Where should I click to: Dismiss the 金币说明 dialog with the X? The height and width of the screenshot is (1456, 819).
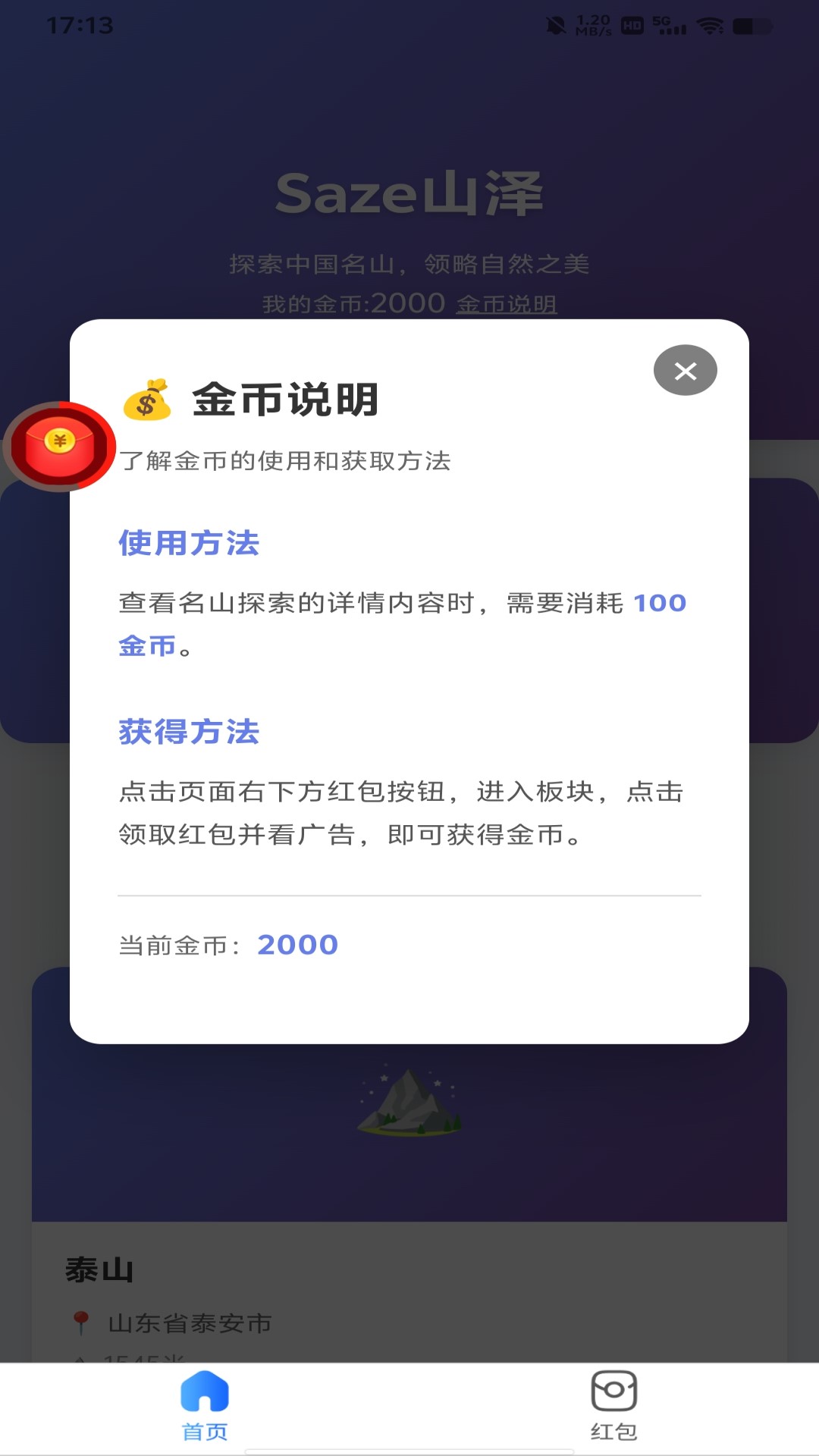685,370
